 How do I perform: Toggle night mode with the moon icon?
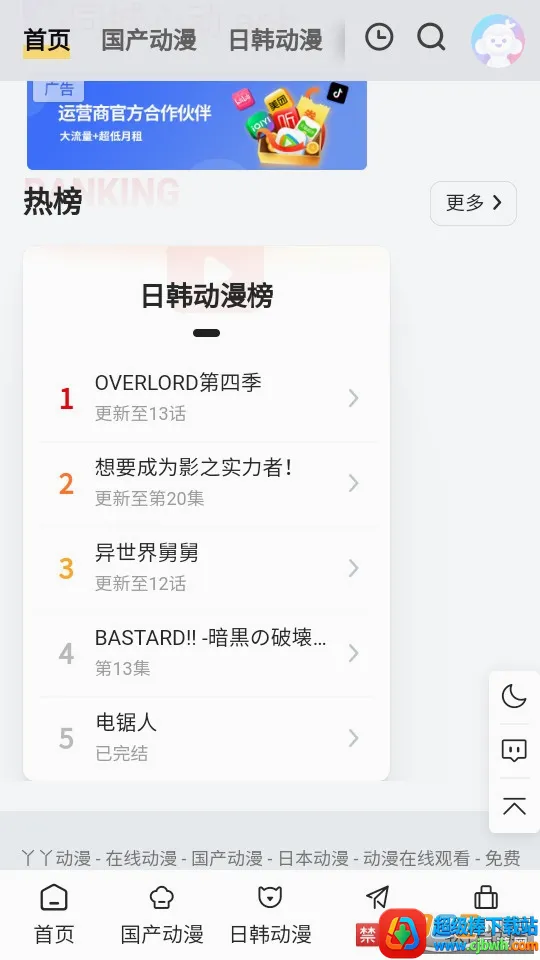(x=514, y=697)
